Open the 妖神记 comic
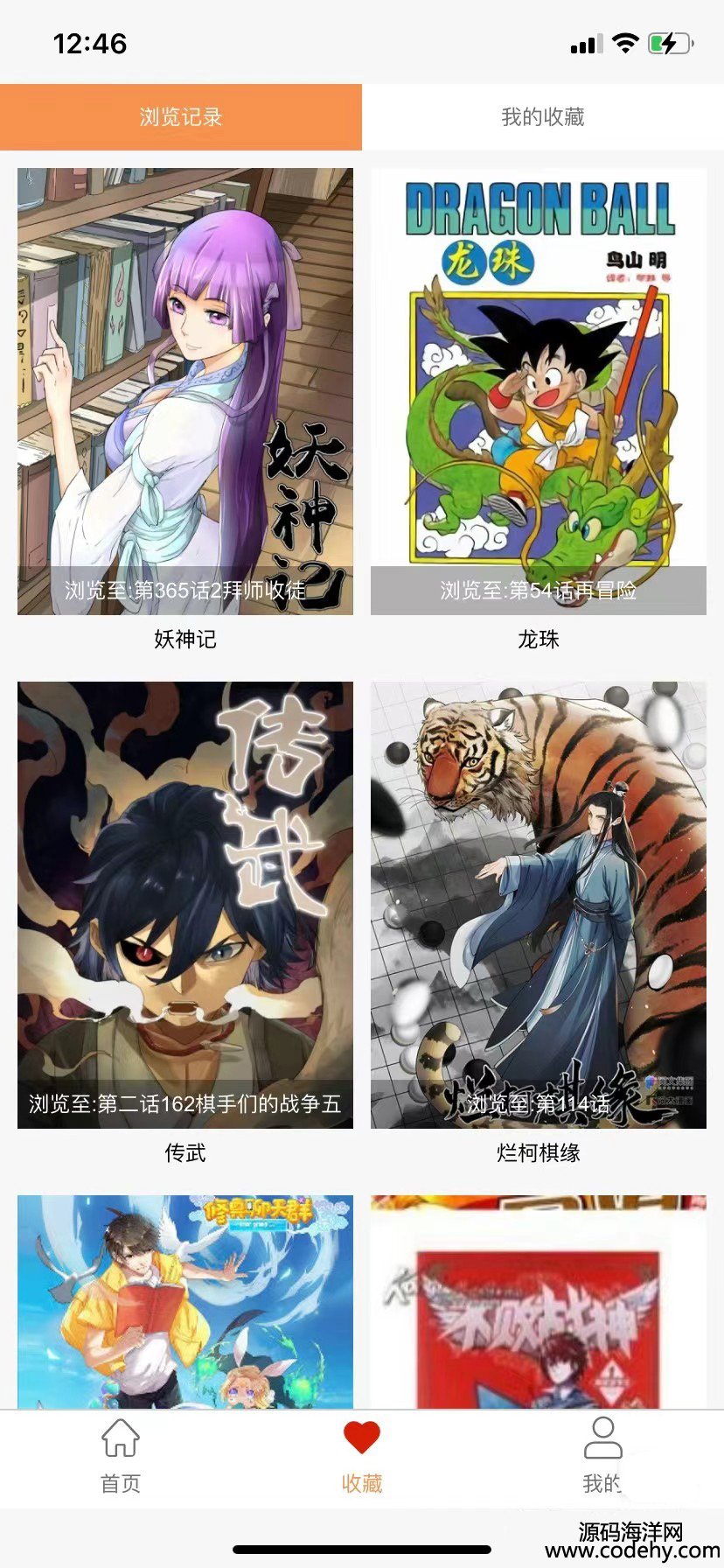The width and height of the screenshot is (724, 1568). 185,391
